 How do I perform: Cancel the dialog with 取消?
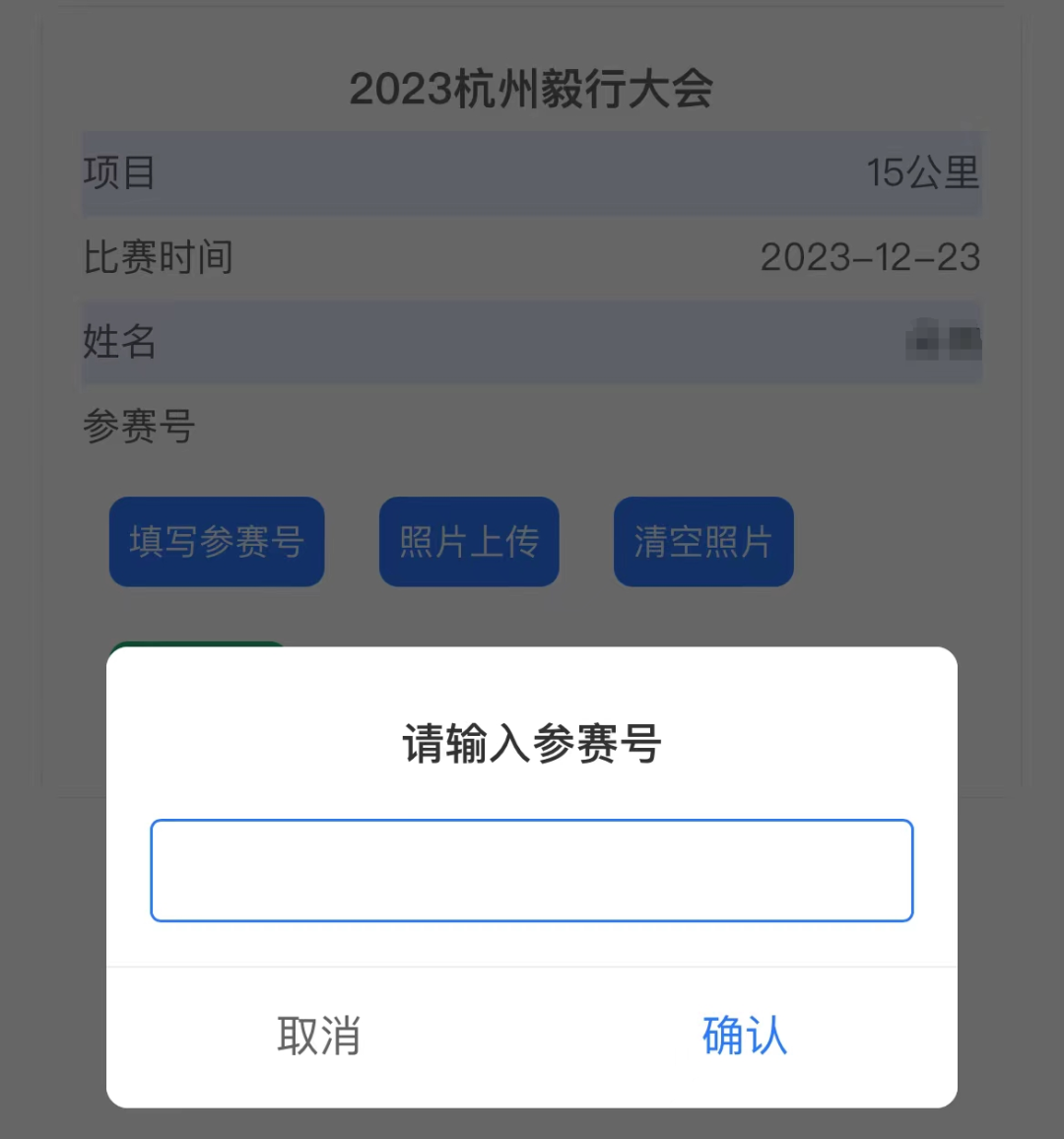318,1037
